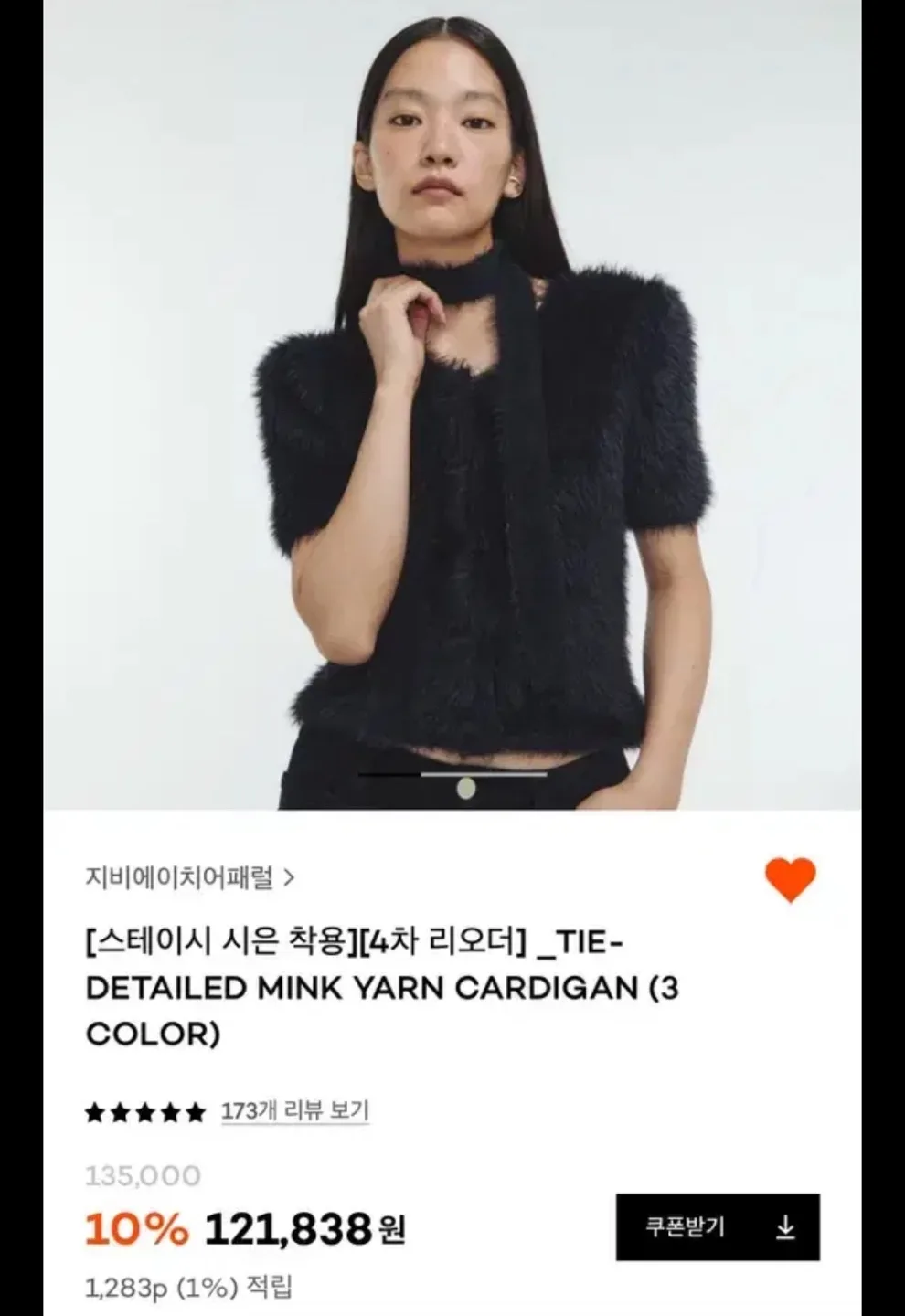The image size is (905, 1316).
Task: Open the 지비에이치어패럴 brand page
Action: pos(189,878)
